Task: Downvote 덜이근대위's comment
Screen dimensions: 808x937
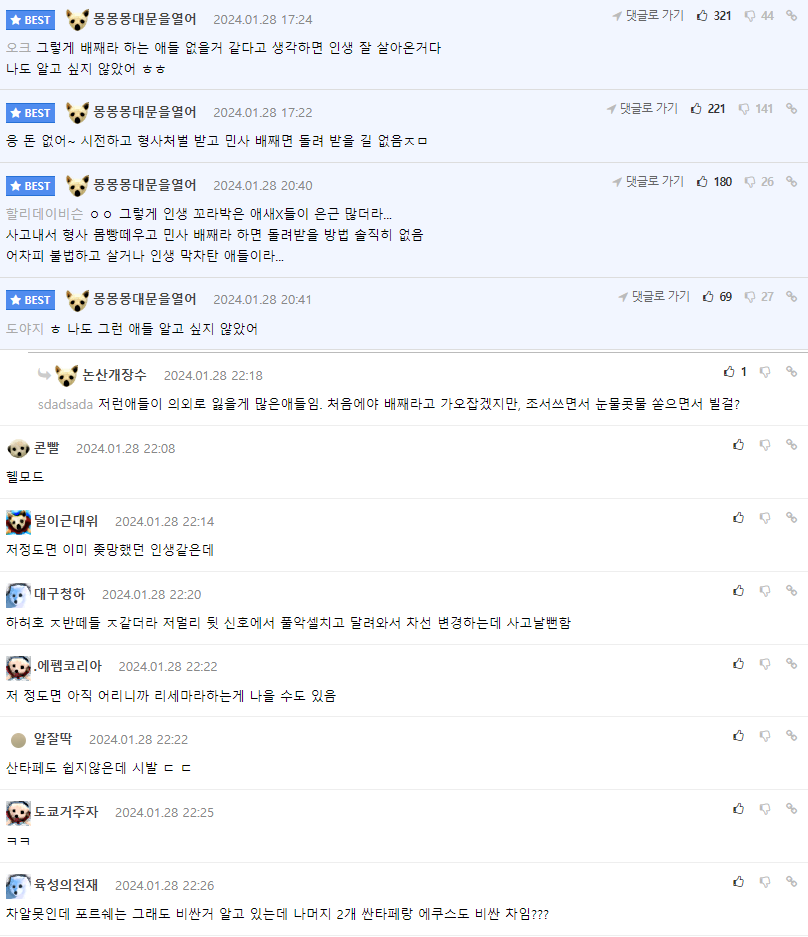Action: (x=765, y=518)
